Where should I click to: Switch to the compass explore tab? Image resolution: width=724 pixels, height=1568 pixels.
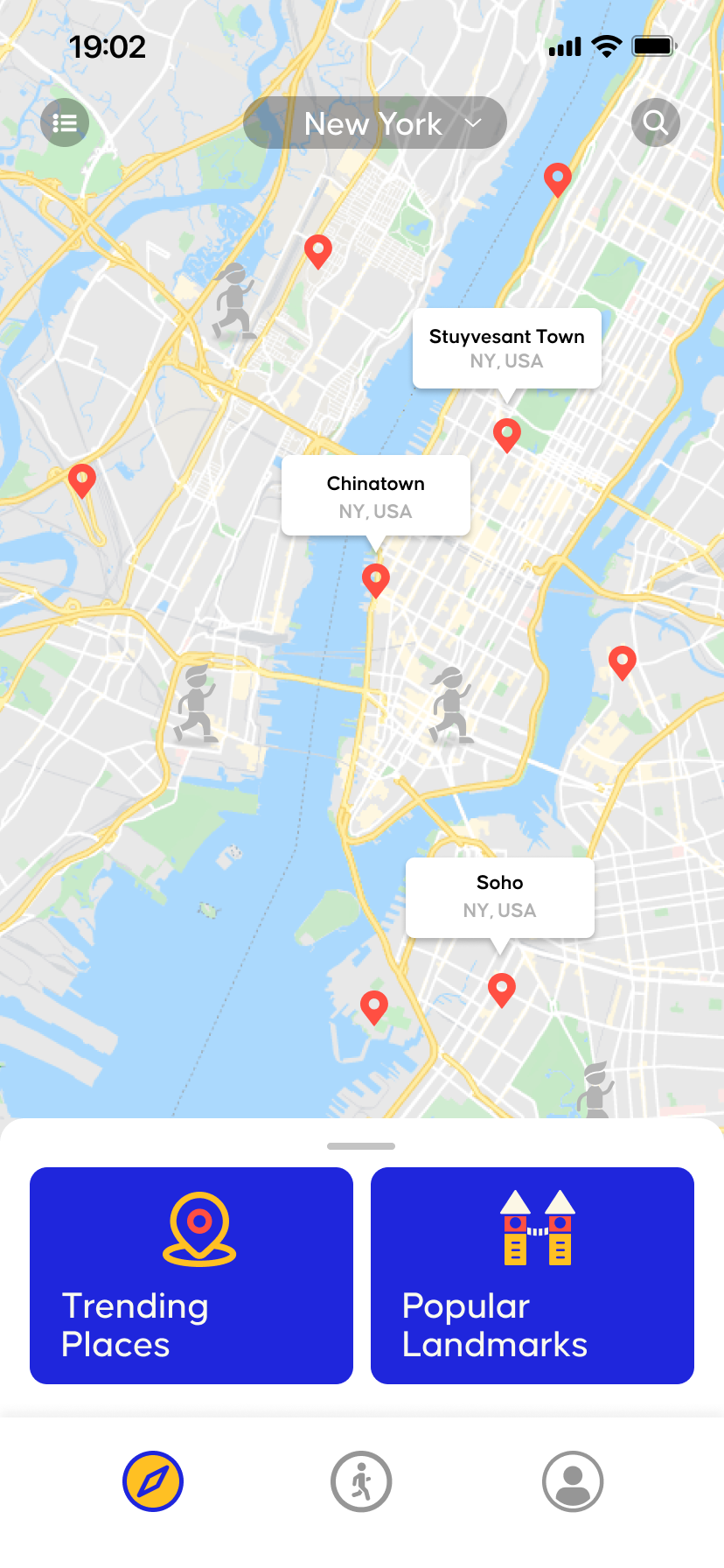[x=153, y=1481]
